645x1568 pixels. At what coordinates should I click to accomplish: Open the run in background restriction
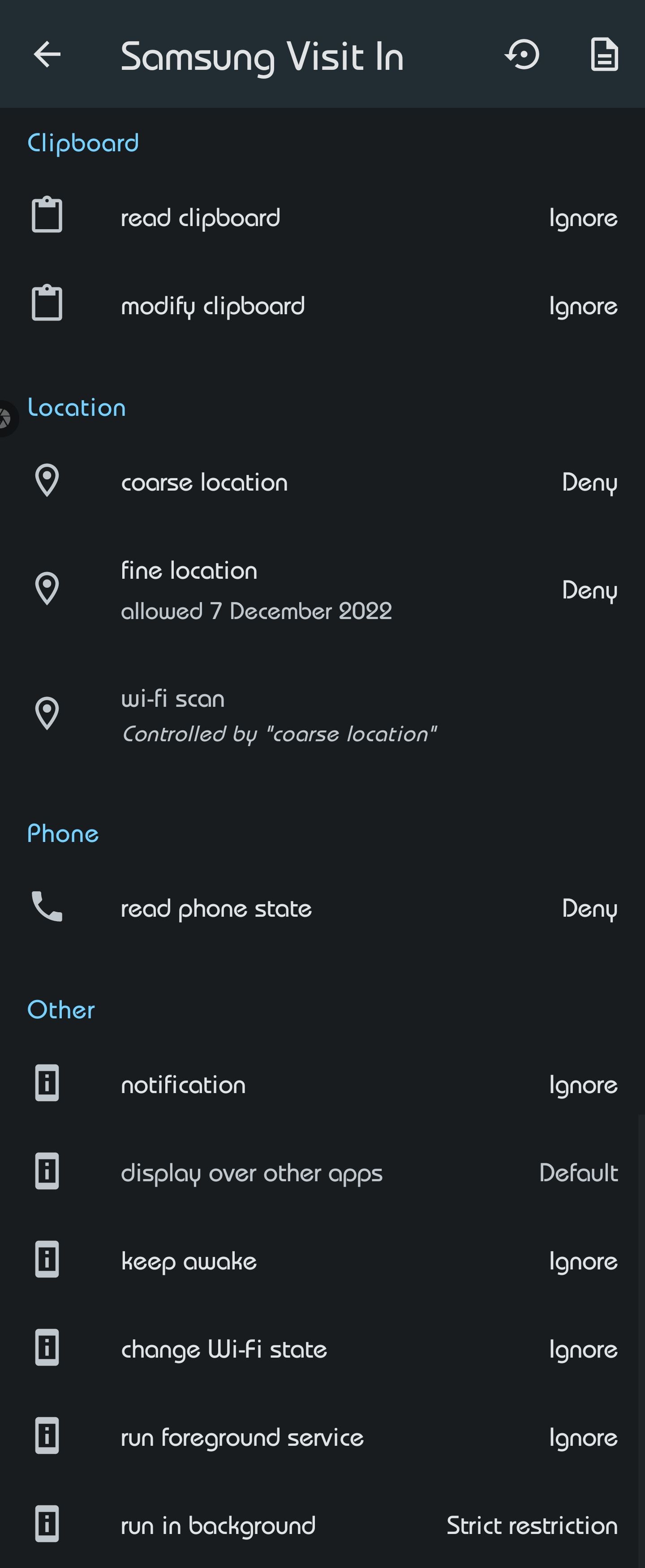point(322,1525)
